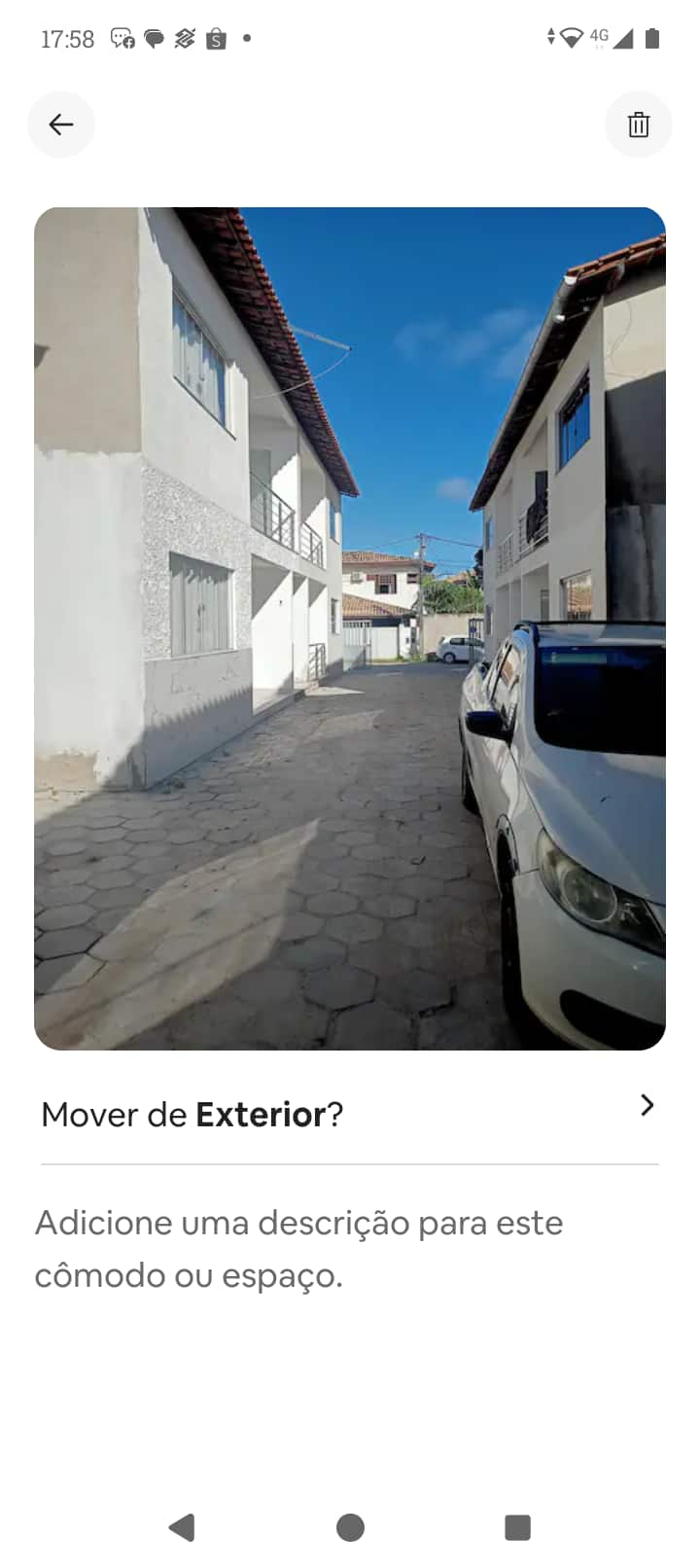Open recent apps from the navigation bar
This screenshot has height=1568, width=700.
click(517, 1527)
